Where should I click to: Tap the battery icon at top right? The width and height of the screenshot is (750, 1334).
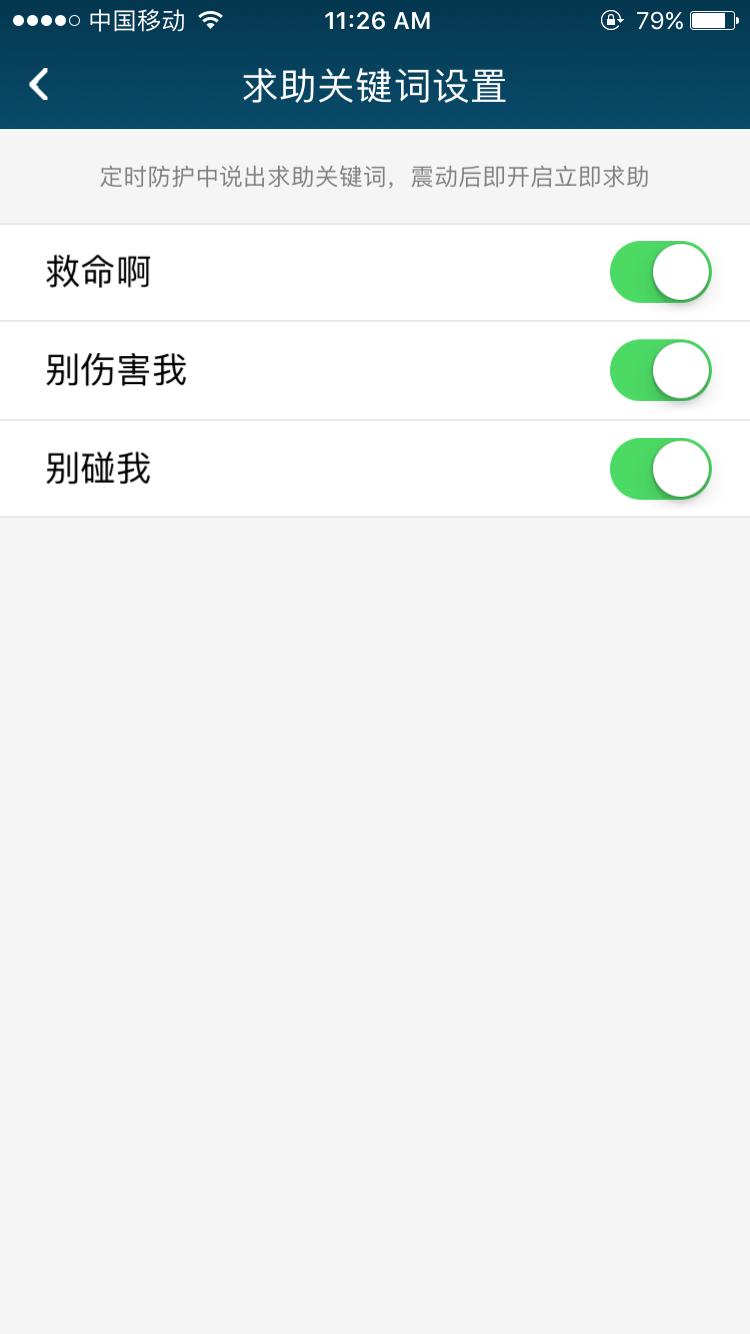point(712,18)
